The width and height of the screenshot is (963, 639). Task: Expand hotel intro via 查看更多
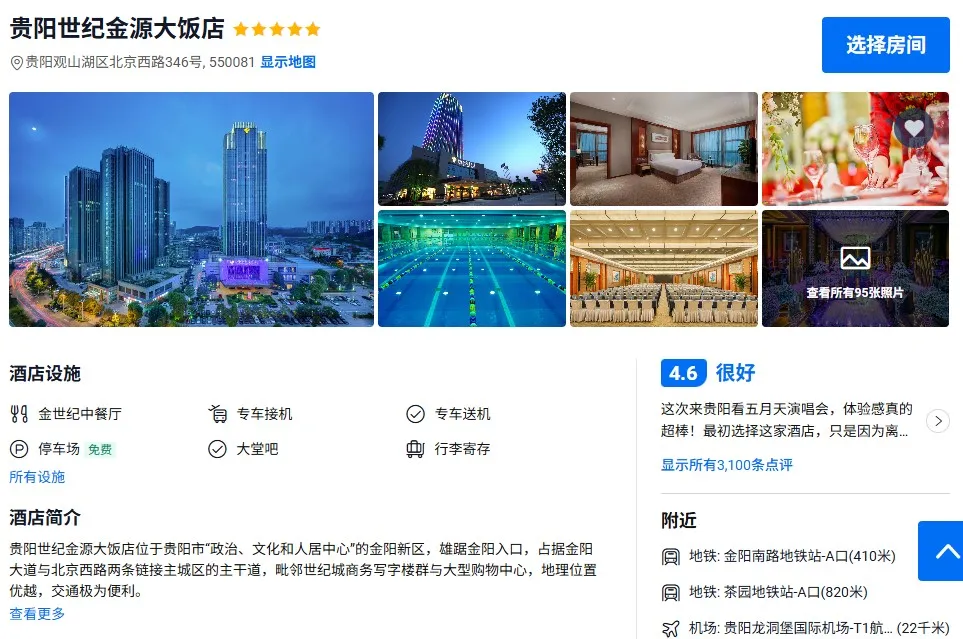pyautogui.click(x=37, y=613)
